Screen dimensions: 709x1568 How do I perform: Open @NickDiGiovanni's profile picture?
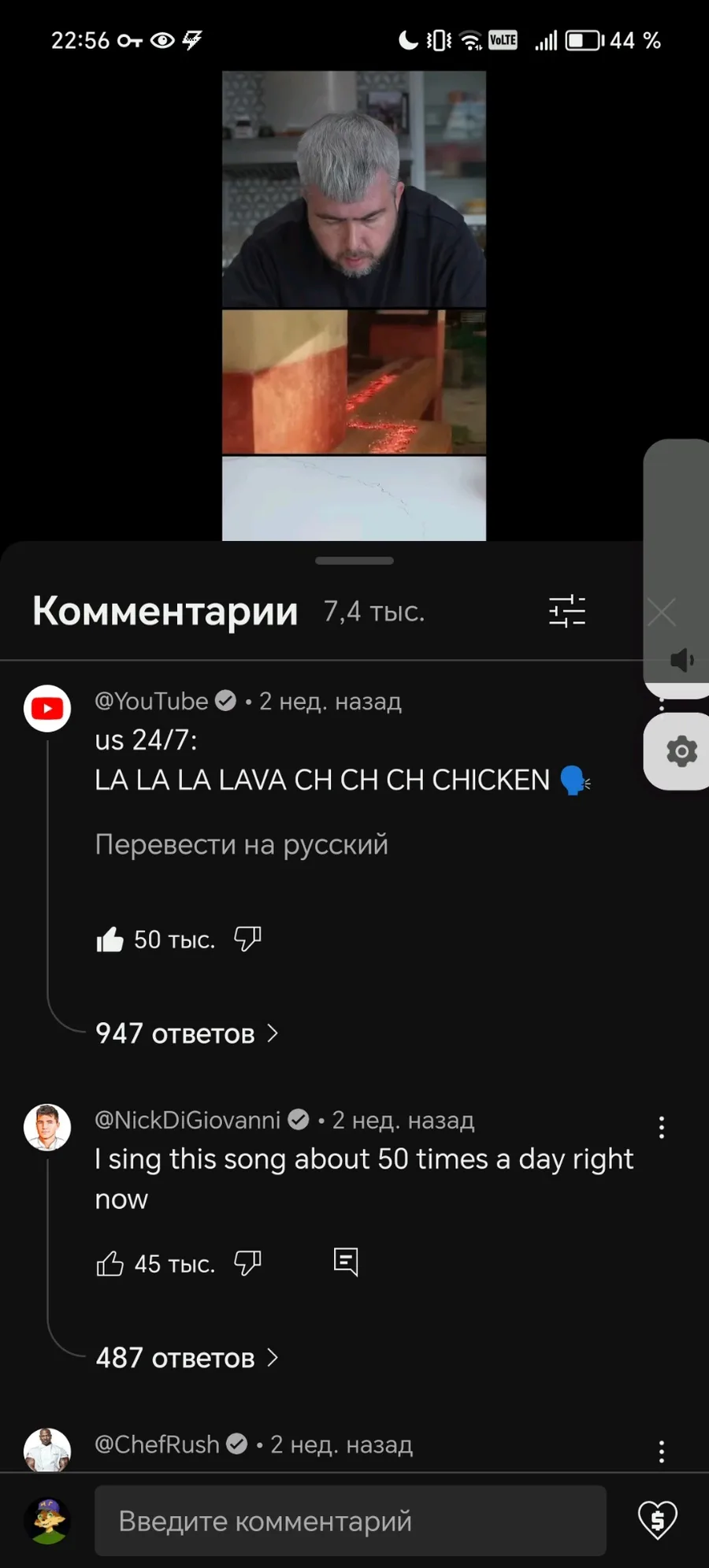coord(47,1127)
